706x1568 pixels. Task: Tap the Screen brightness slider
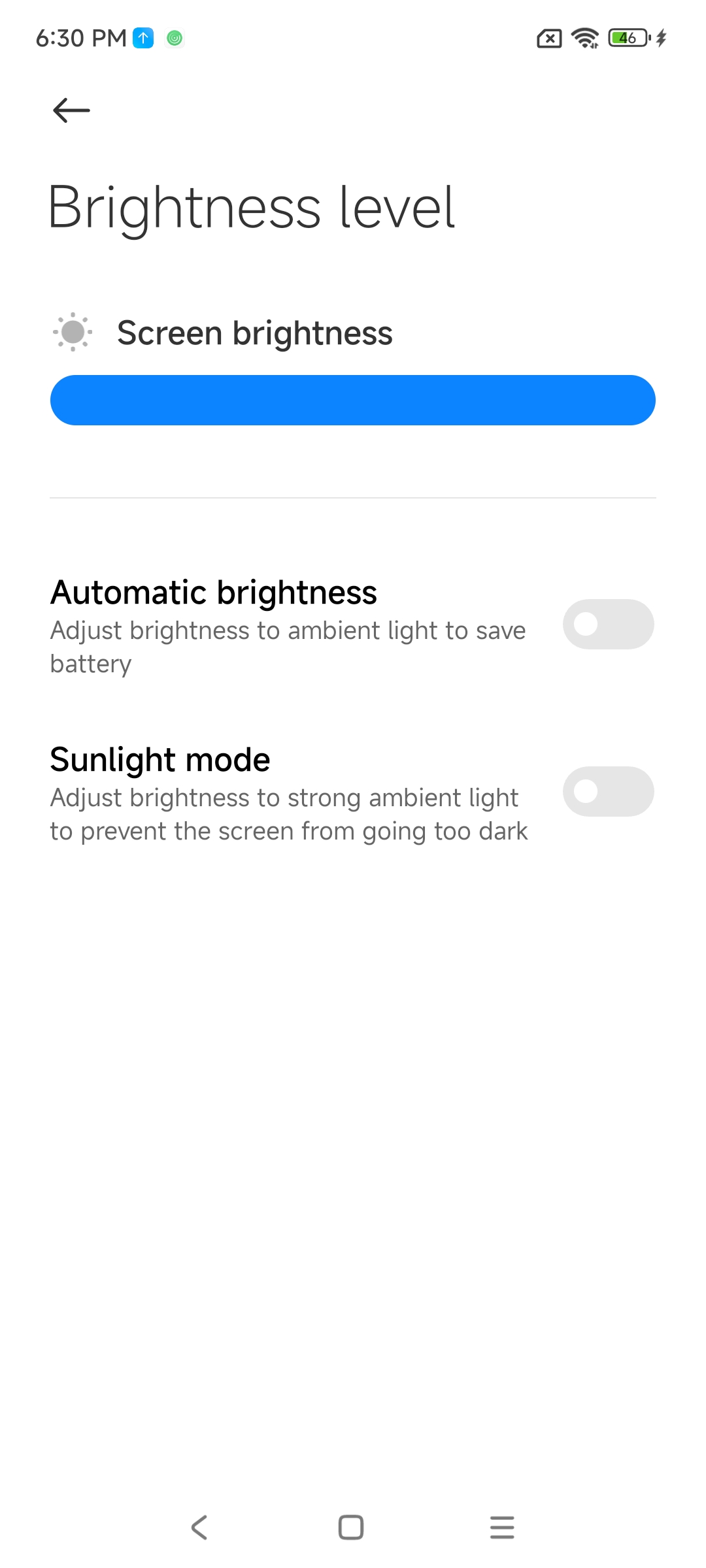(x=353, y=400)
